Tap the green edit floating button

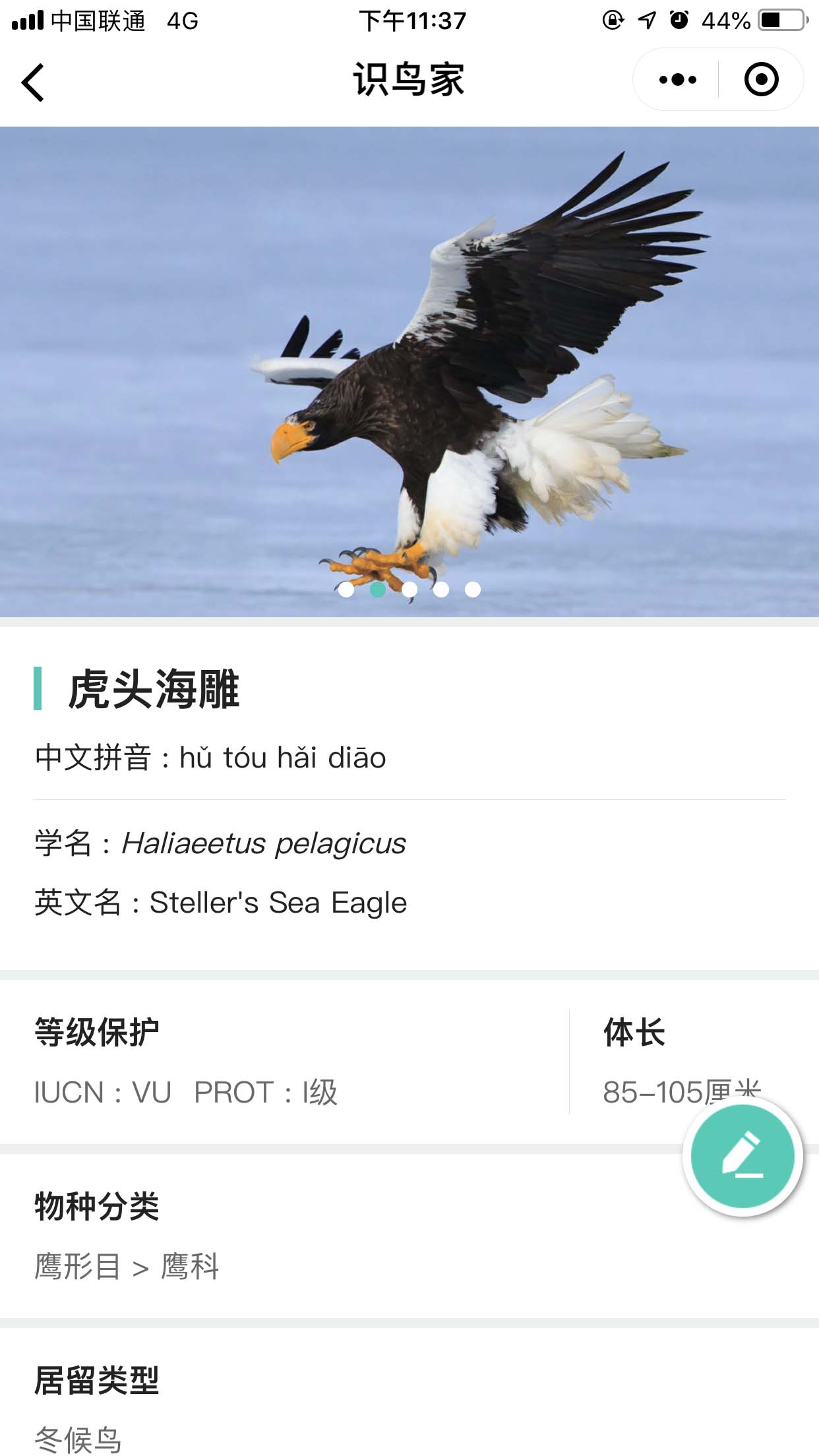(x=743, y=1157)
